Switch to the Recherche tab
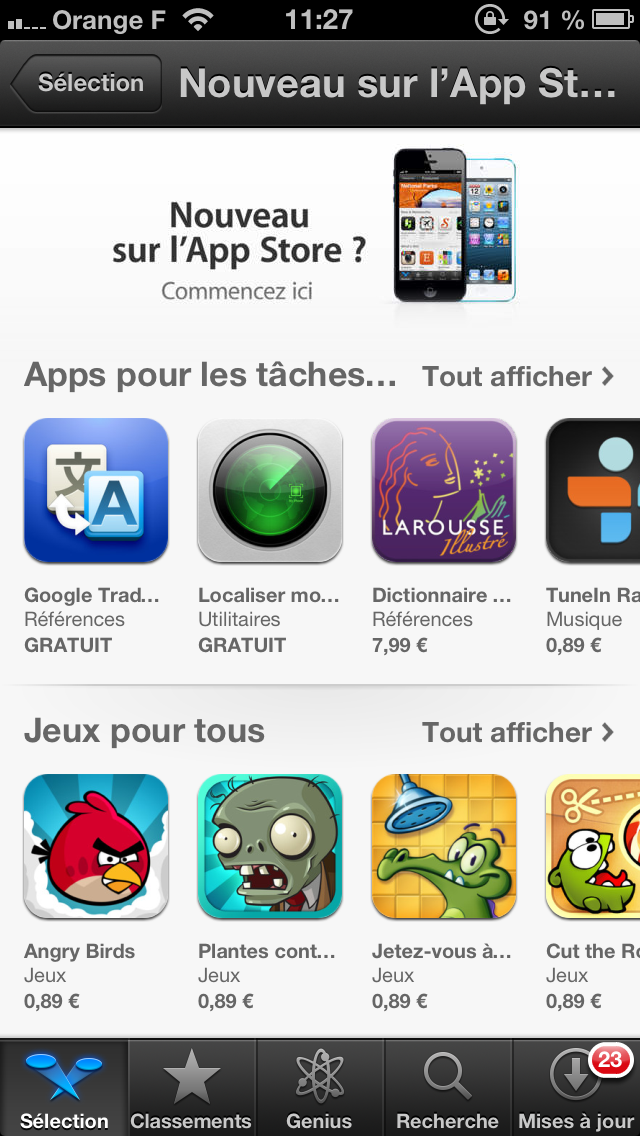This screenshot has height=1136, width=640. (x=448, y=1088)
